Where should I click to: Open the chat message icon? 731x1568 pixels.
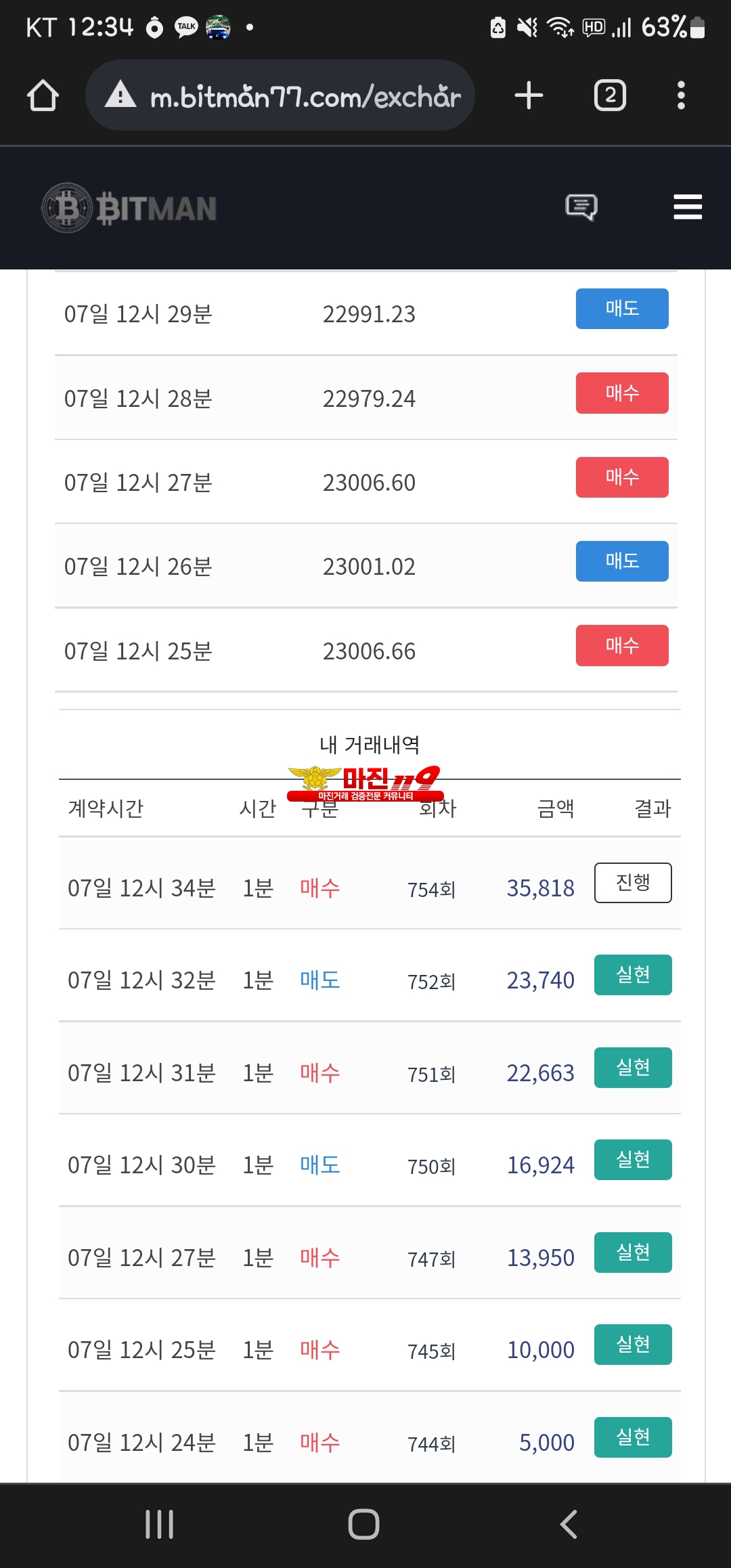click(581, 207)
